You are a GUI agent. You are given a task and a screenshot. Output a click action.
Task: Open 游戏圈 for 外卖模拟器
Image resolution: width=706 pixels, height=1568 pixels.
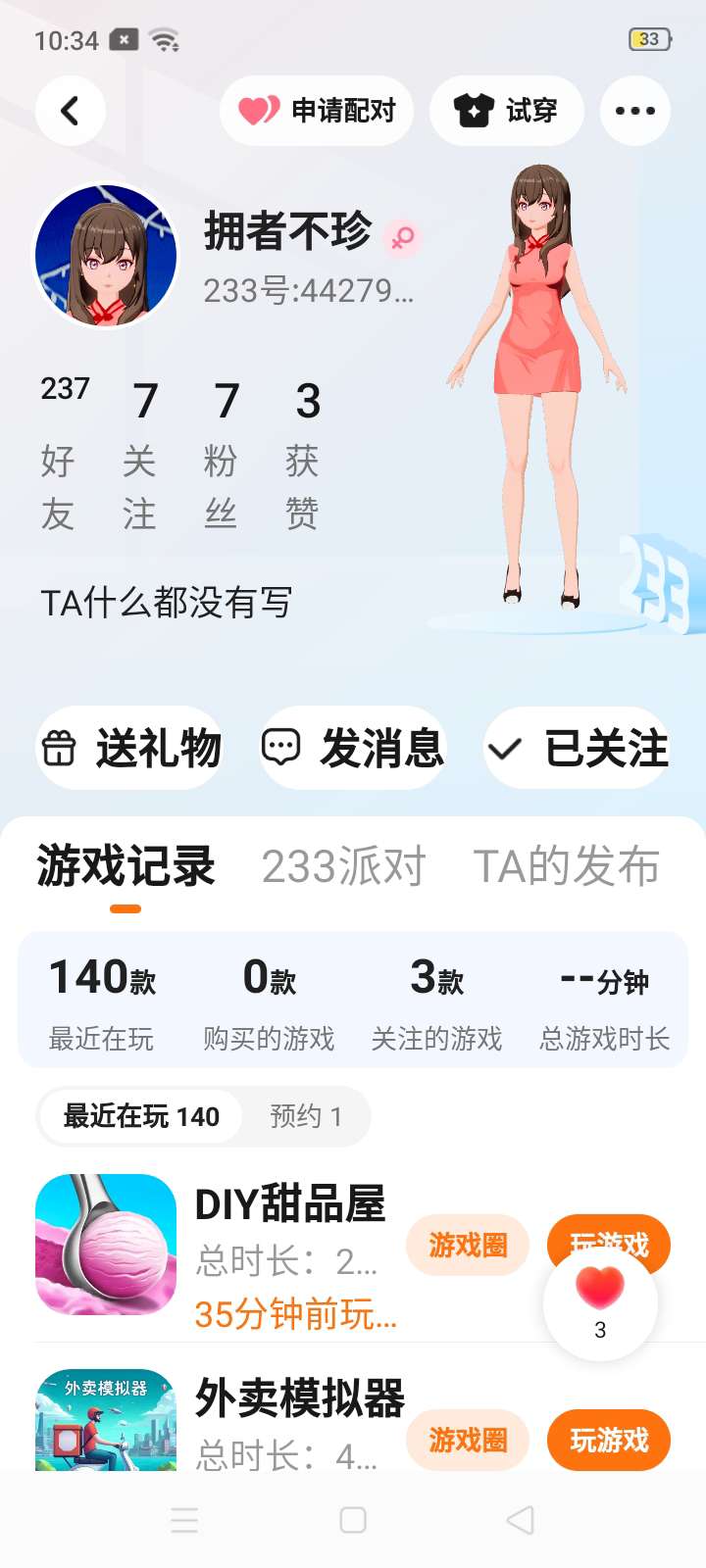tap(468, 1440)
